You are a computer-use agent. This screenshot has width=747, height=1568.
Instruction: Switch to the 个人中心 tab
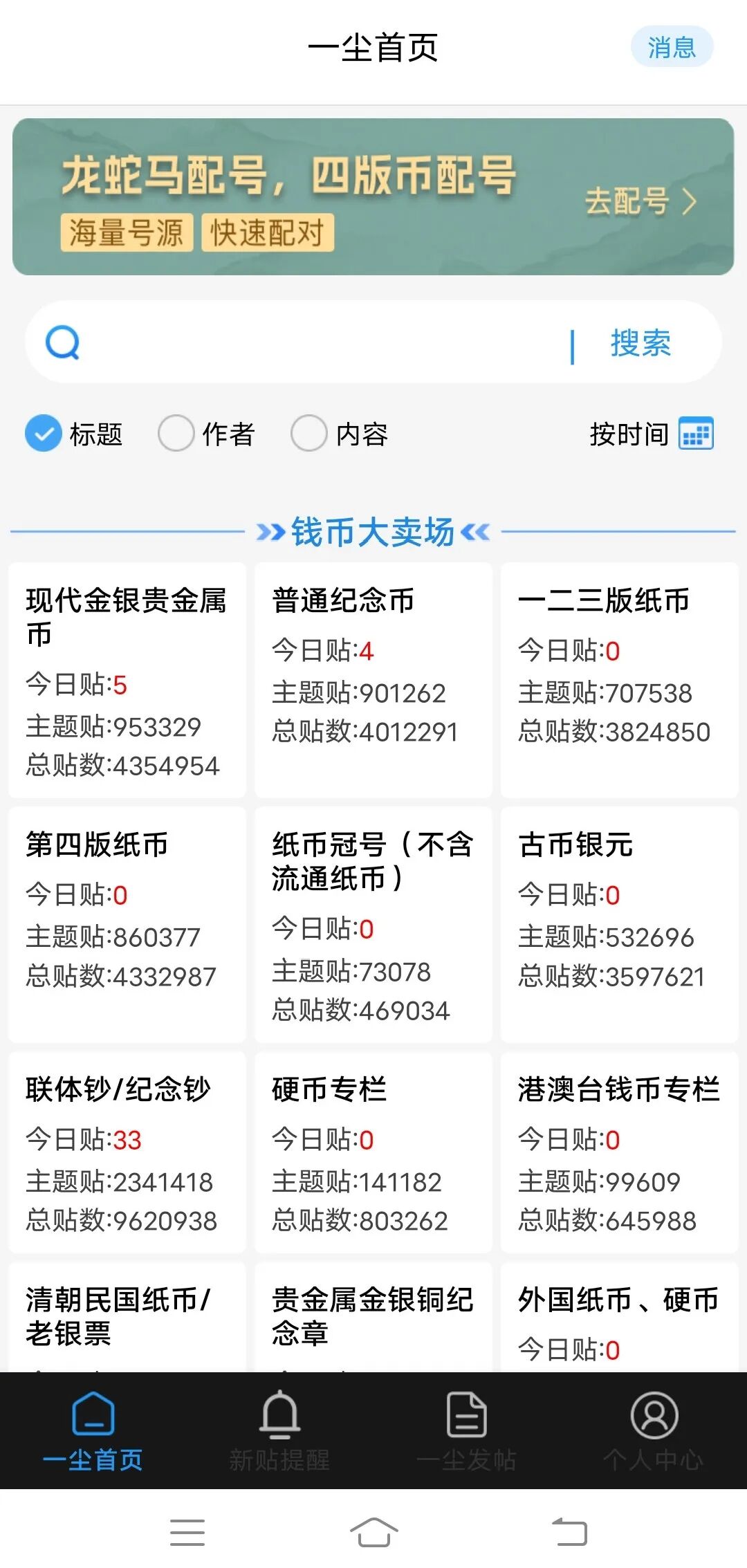coord(654,1430)
